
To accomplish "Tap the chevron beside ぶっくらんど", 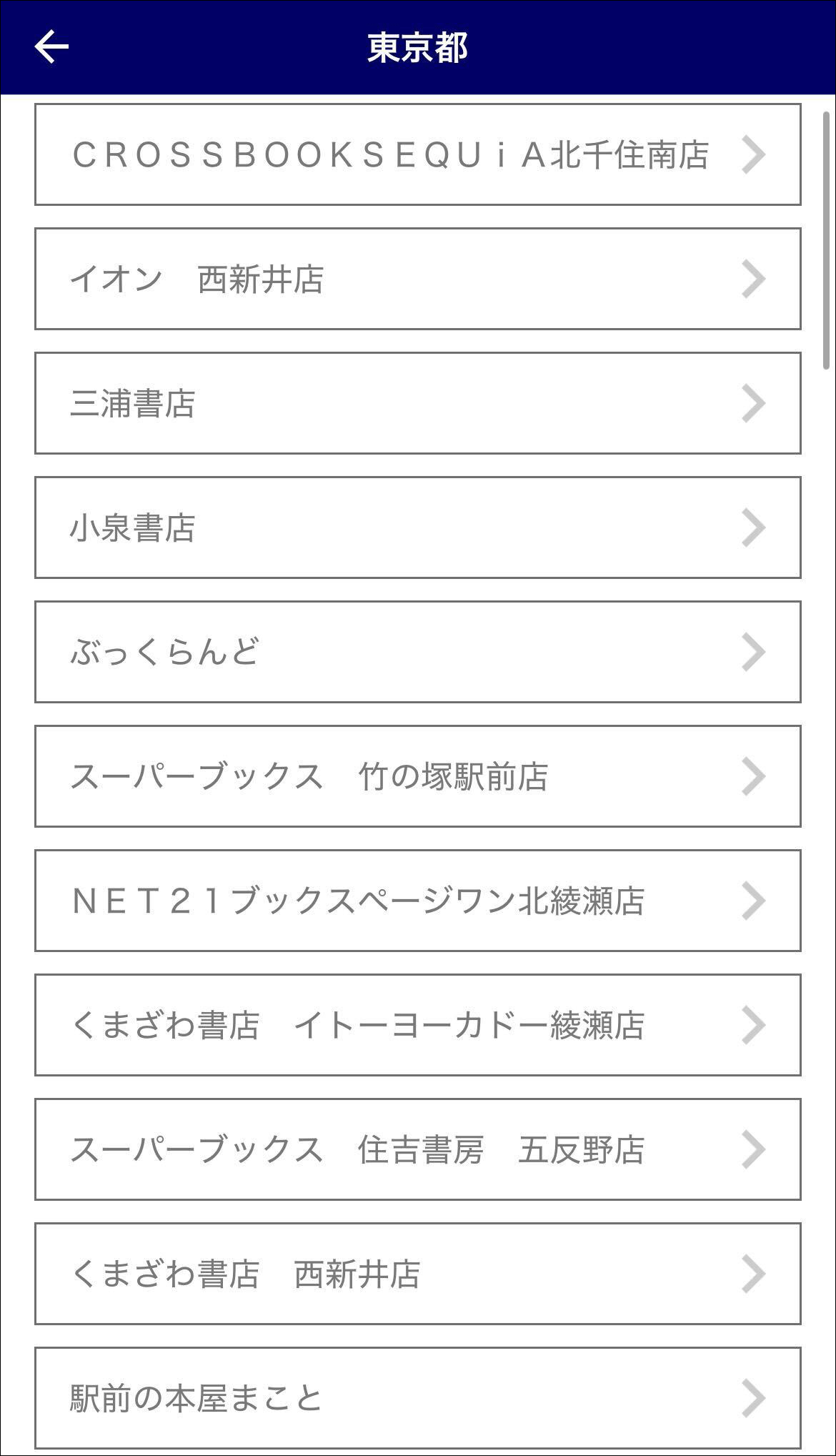I will pos(753,651).
